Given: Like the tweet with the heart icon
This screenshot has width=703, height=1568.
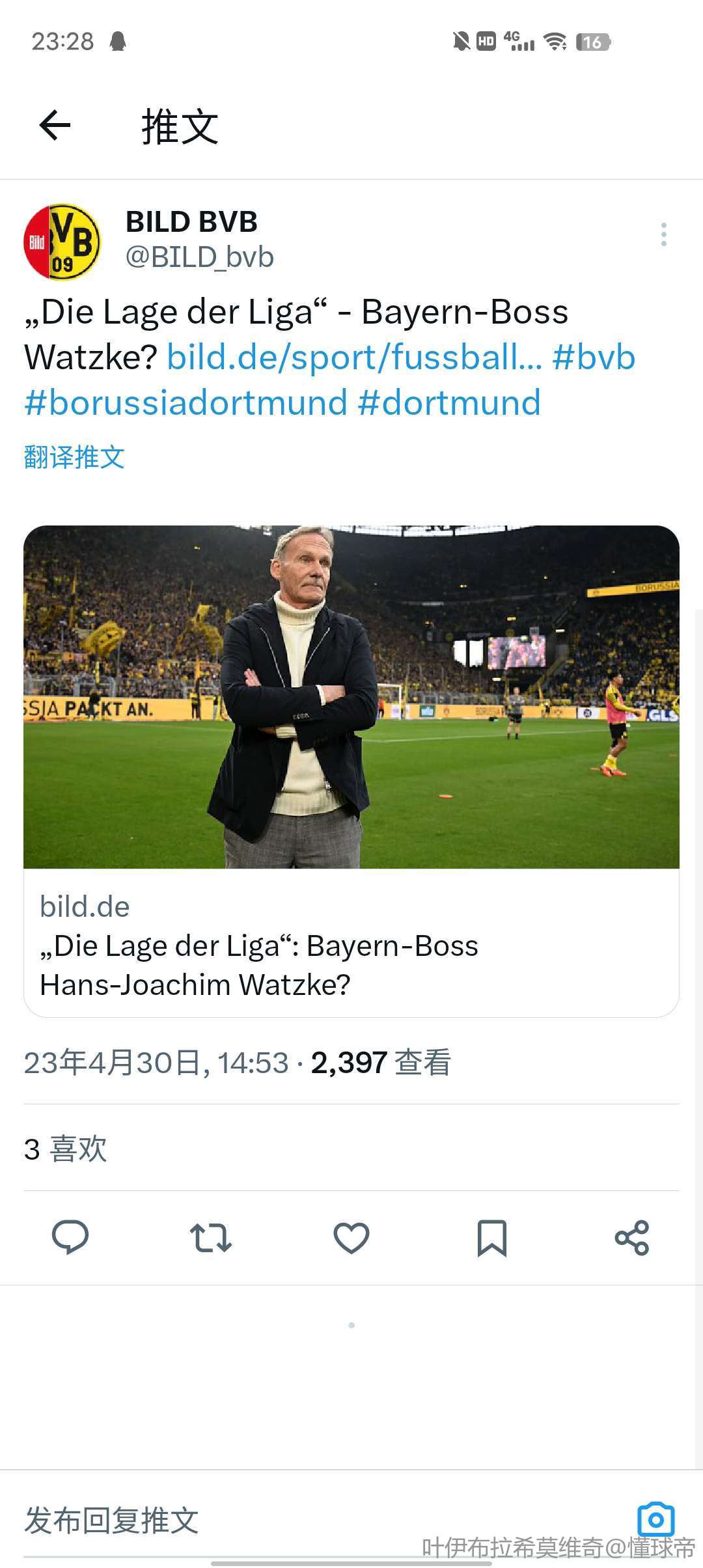Looking at the screenshot, I should 351,1237.
